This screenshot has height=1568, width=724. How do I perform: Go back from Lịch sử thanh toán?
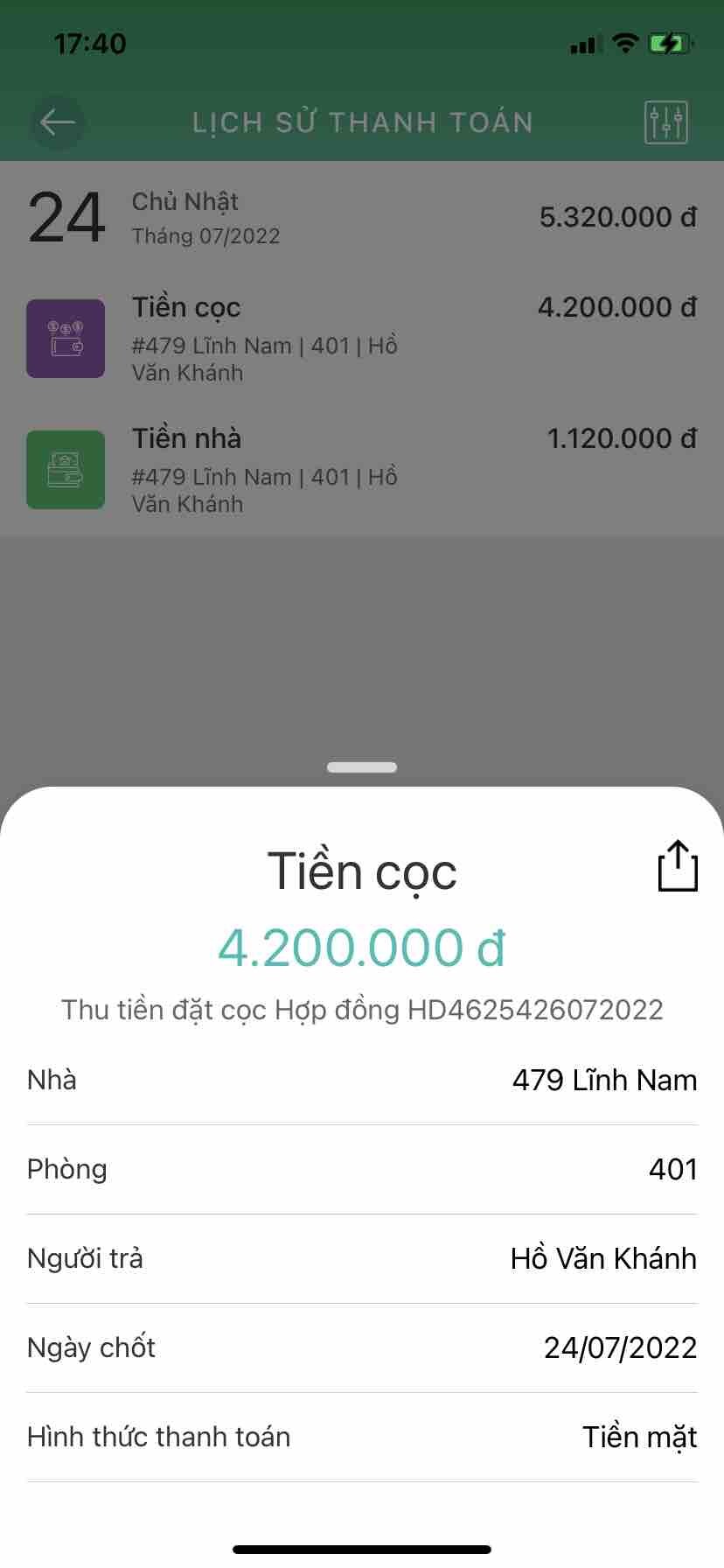pyautogui.click(x=58, y=122)
